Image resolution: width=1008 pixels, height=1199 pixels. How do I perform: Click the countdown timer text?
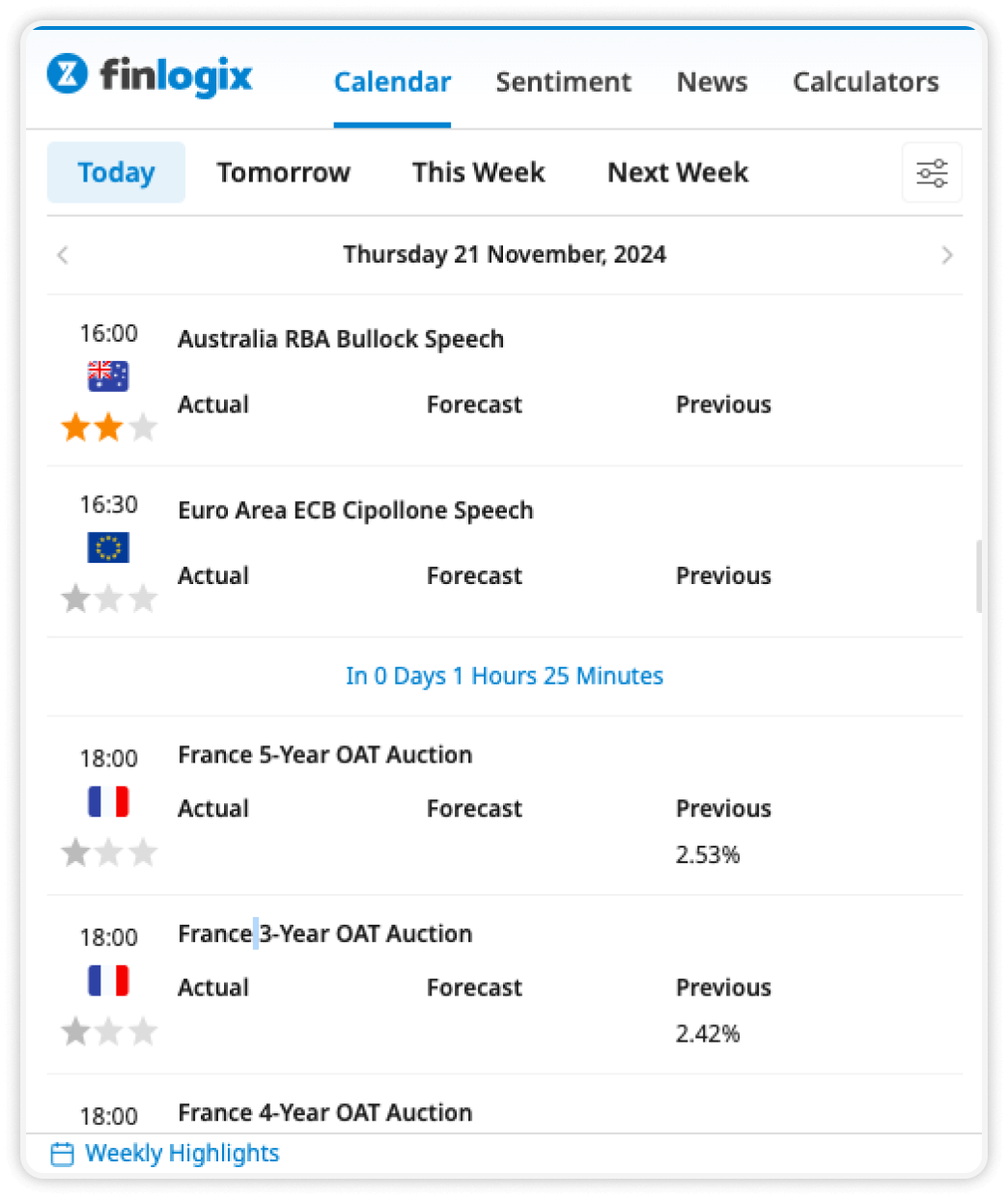tap(504, 676)
